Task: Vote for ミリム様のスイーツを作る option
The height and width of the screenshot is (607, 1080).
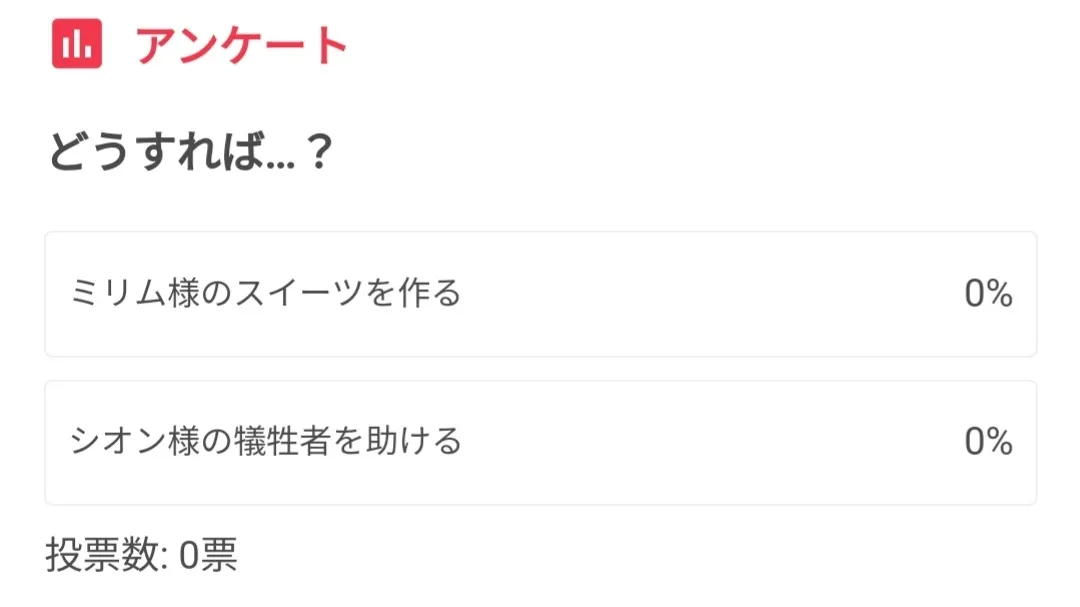Action: point(540,294)
